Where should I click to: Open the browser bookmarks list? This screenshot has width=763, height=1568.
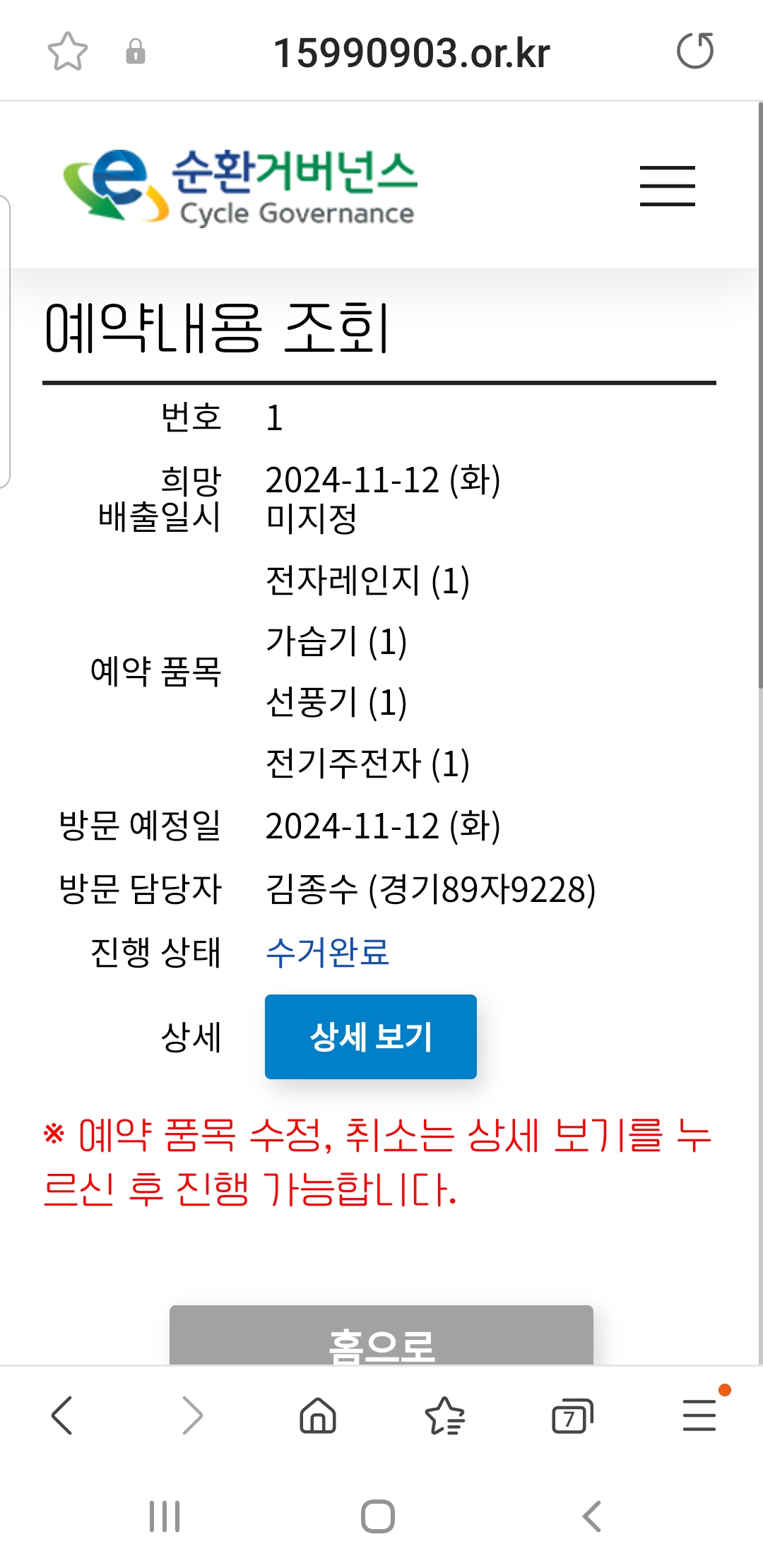(444, 1415)
